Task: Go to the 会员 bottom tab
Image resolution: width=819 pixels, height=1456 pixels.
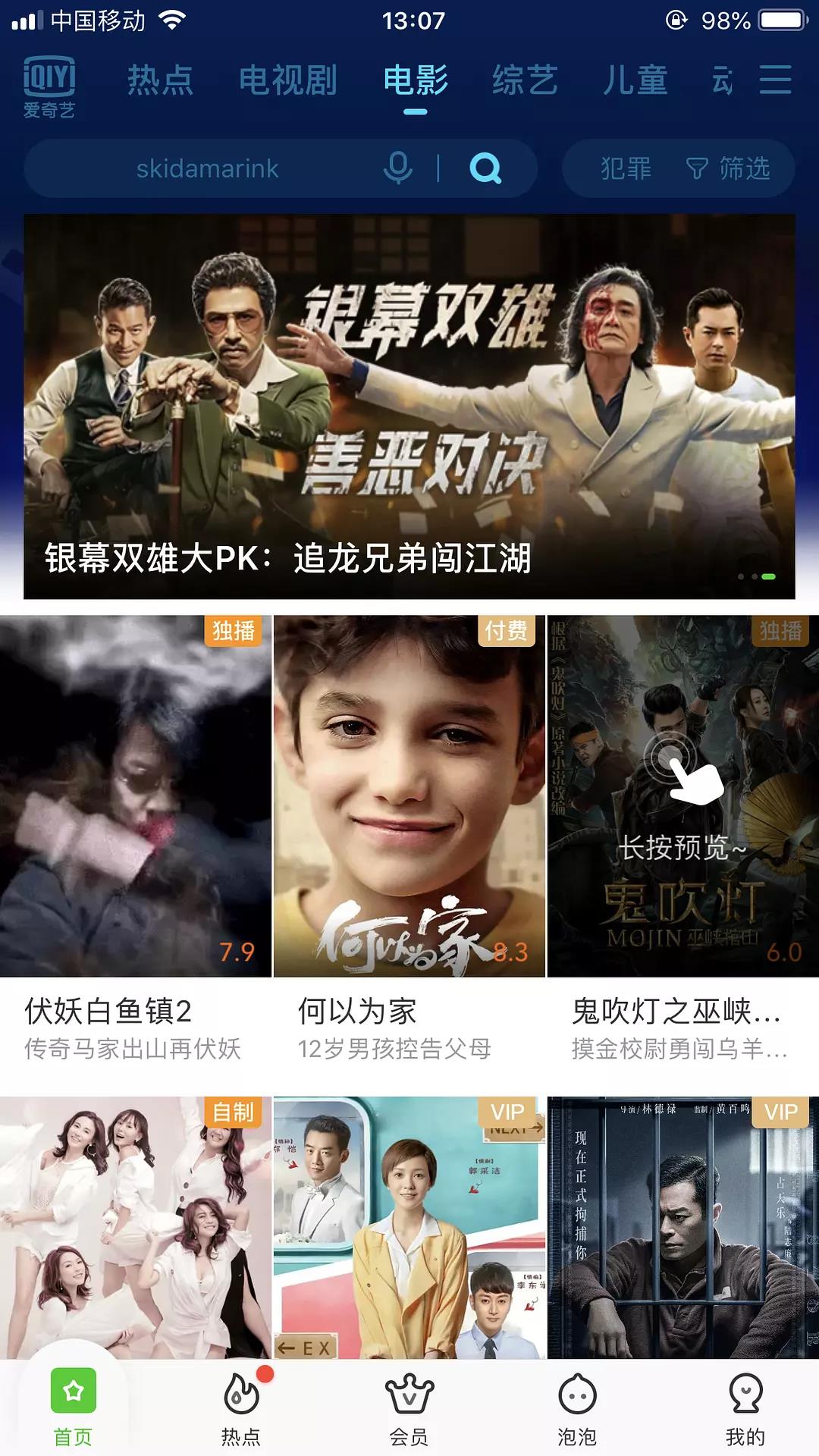Action: click(x=409, y=1409)
